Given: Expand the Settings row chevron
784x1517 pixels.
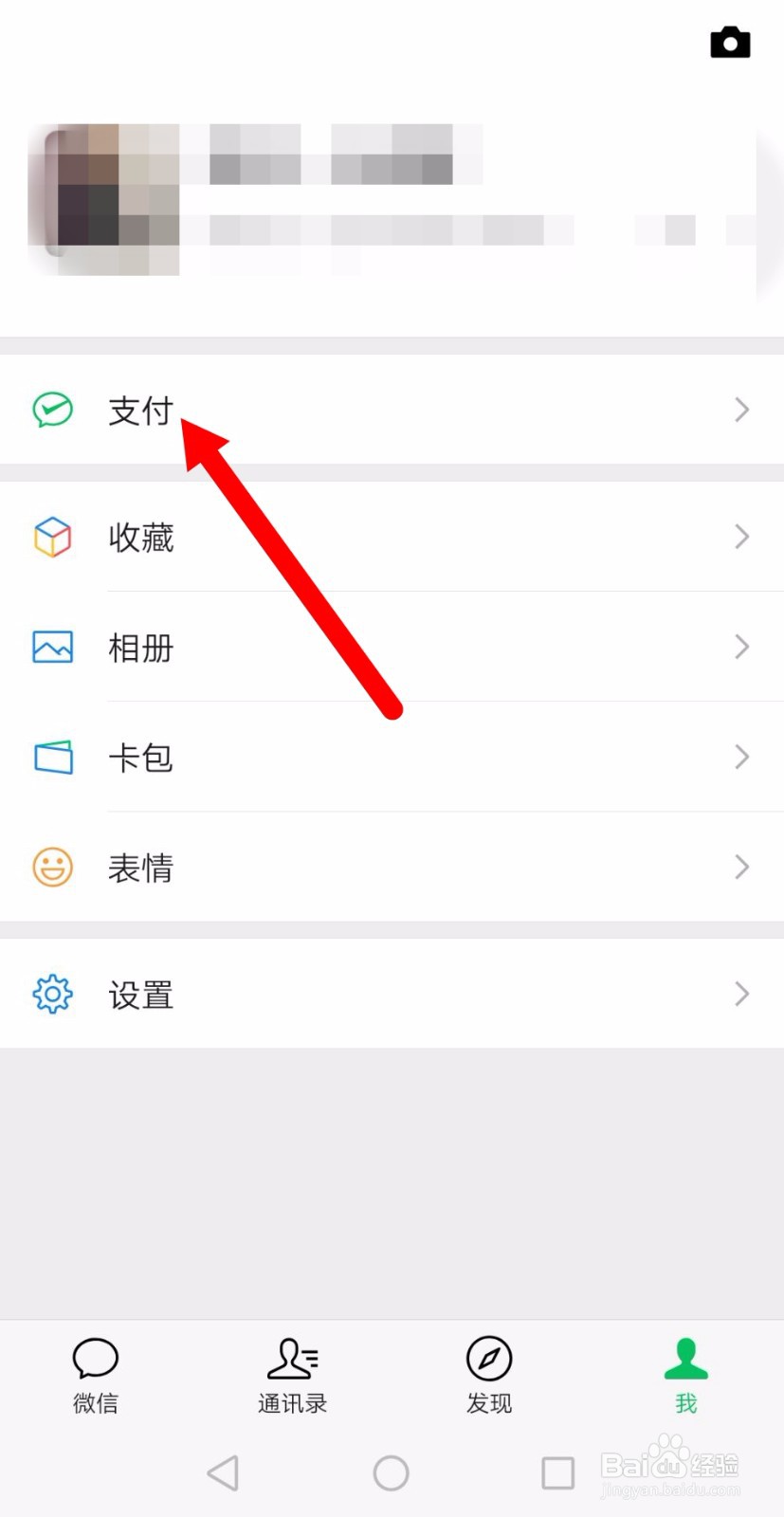Looking at the screenshot, I should pyautogui.click(x=742, y=995).
